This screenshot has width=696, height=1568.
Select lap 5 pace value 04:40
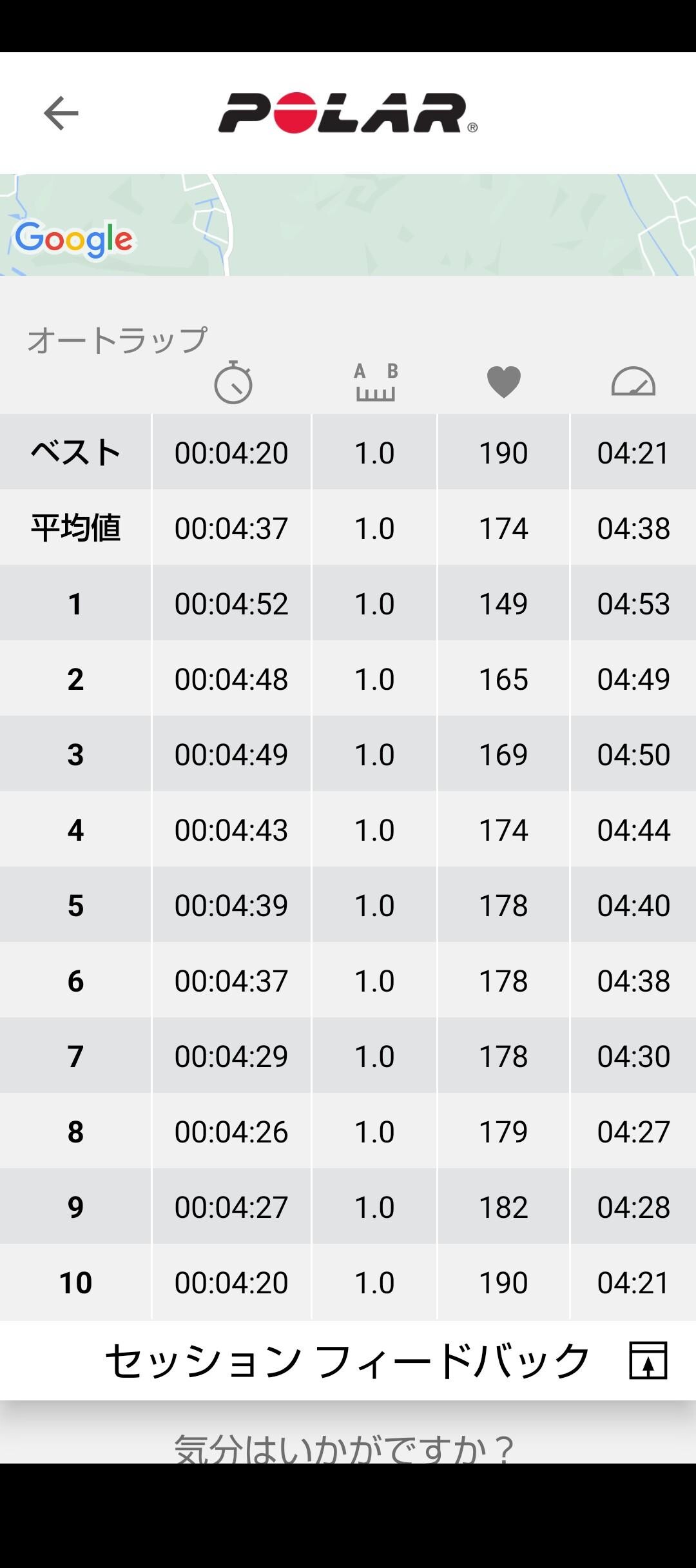click(x=633, y=906)
